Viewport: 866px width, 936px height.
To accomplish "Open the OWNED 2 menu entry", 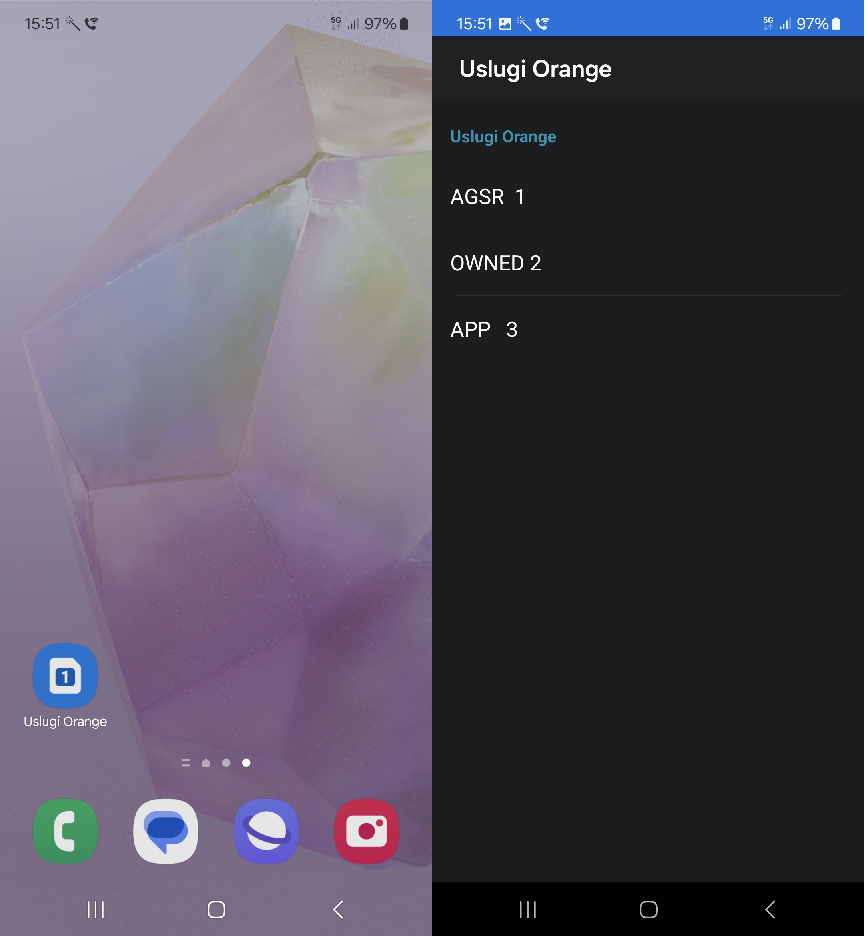I will [x=496, y=263].
